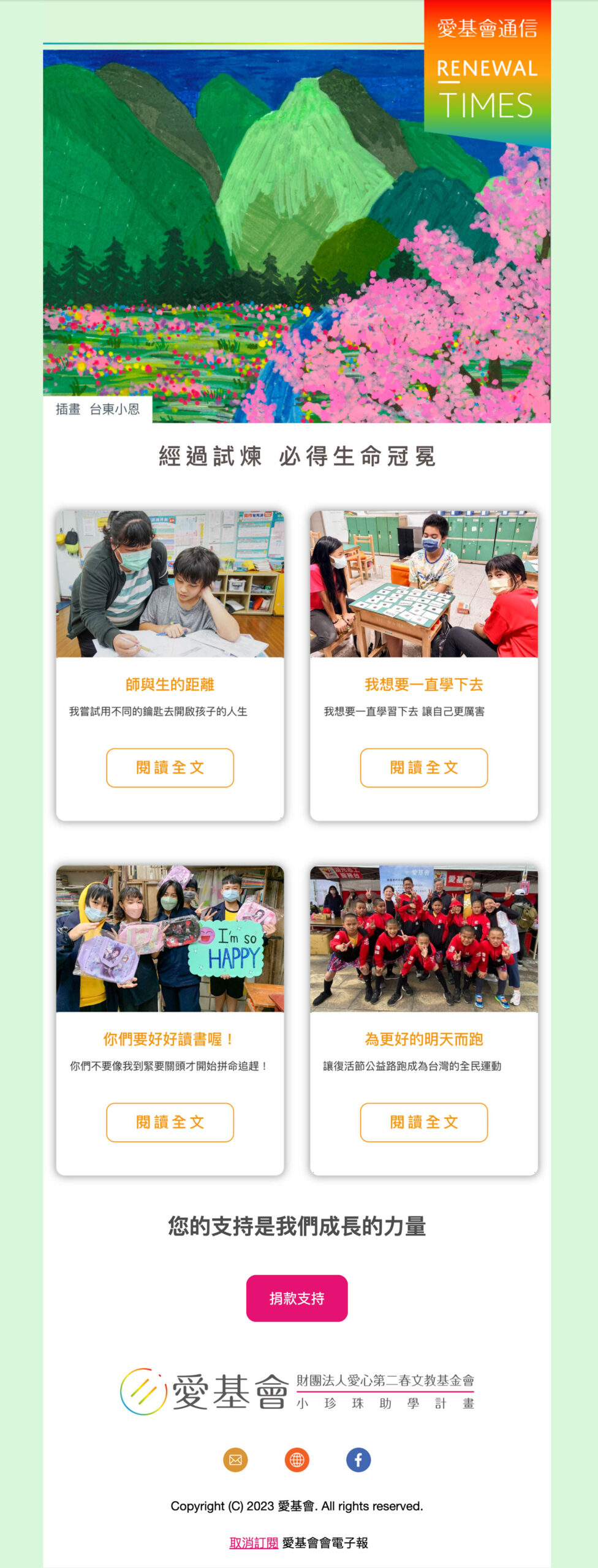
Task: Open the email envelope icon
Action: (x=235, y=1460)
